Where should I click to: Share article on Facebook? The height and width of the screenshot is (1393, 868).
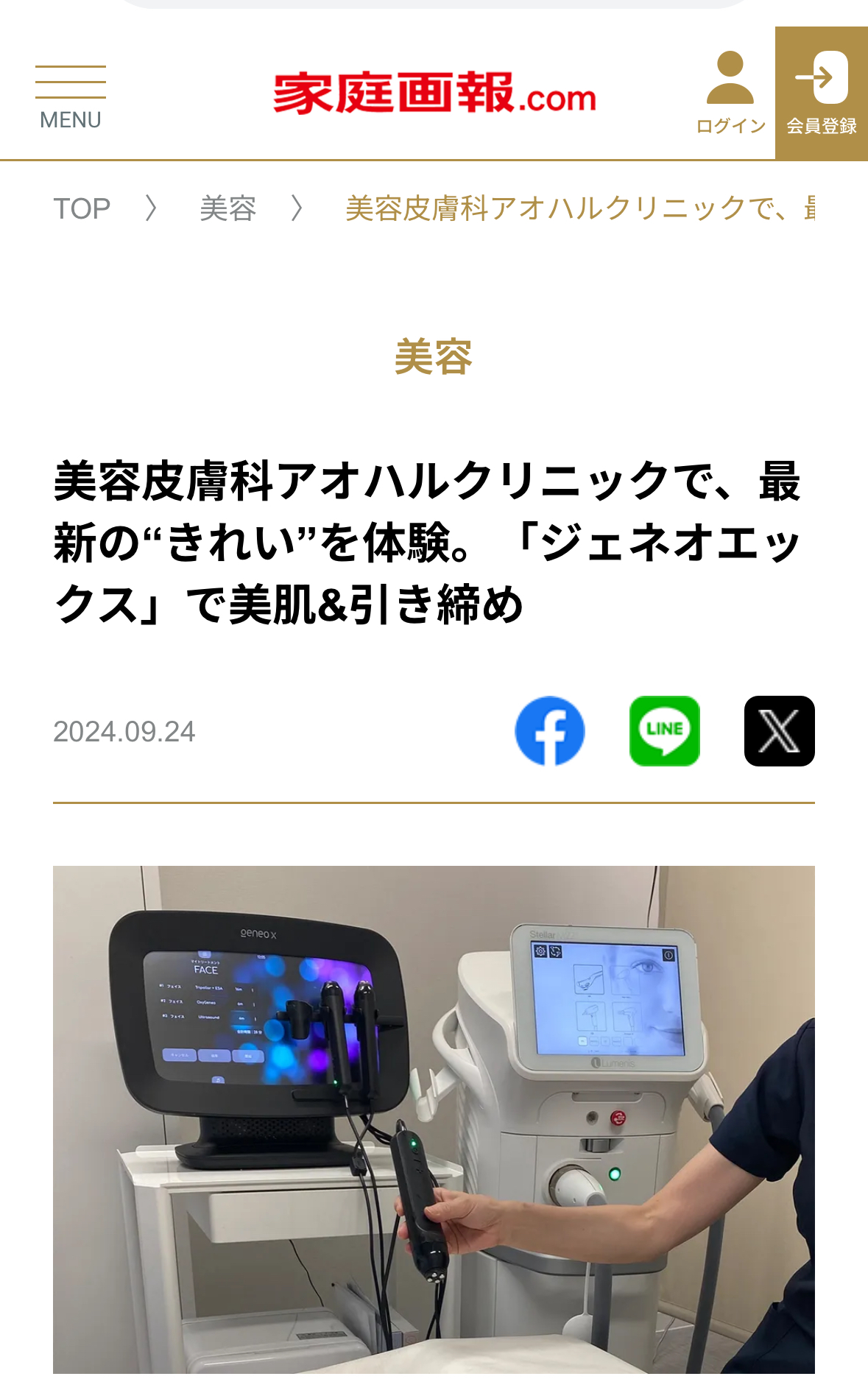tap(549, 731)
